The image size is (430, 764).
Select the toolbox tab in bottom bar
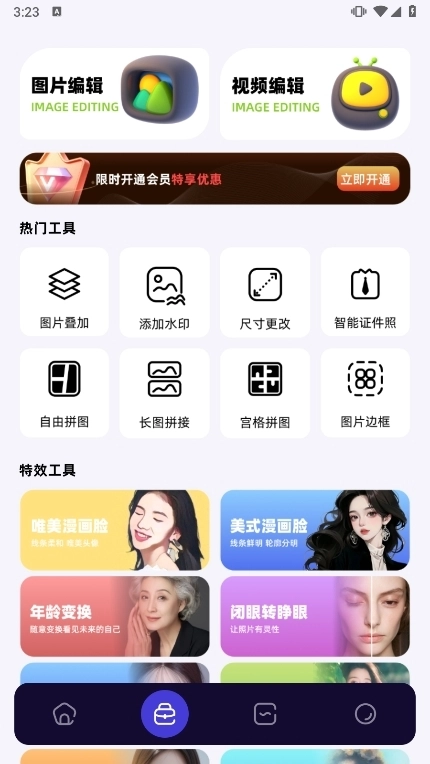click(165, 714)
